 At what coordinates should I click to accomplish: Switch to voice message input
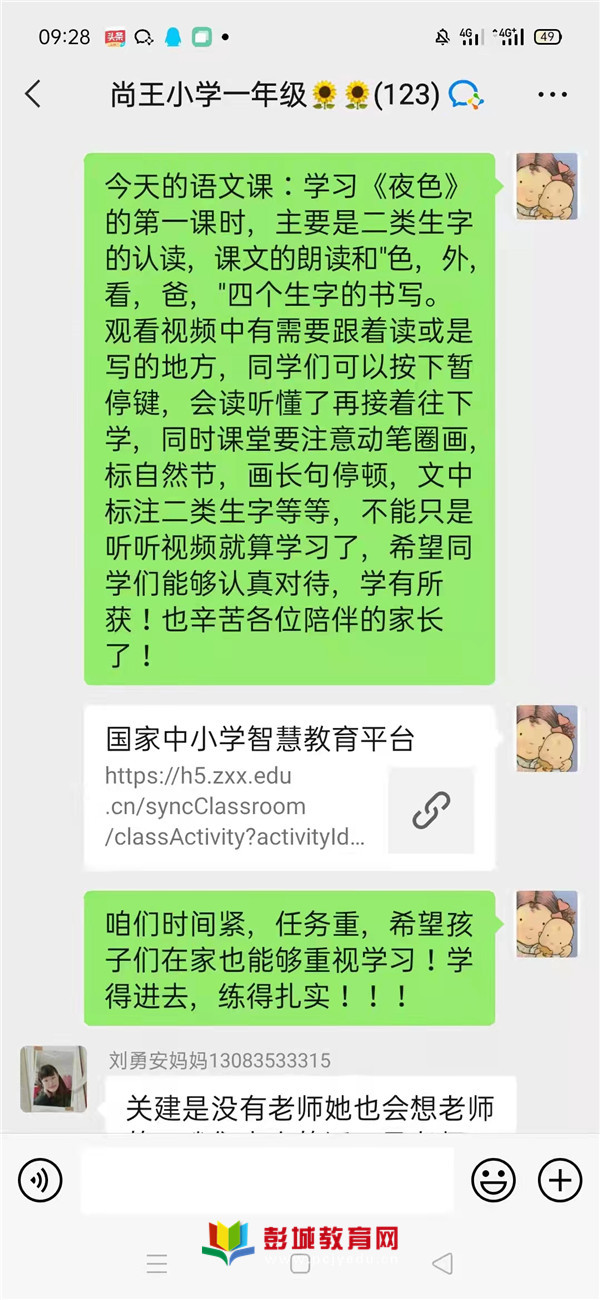click(40, 1181)
